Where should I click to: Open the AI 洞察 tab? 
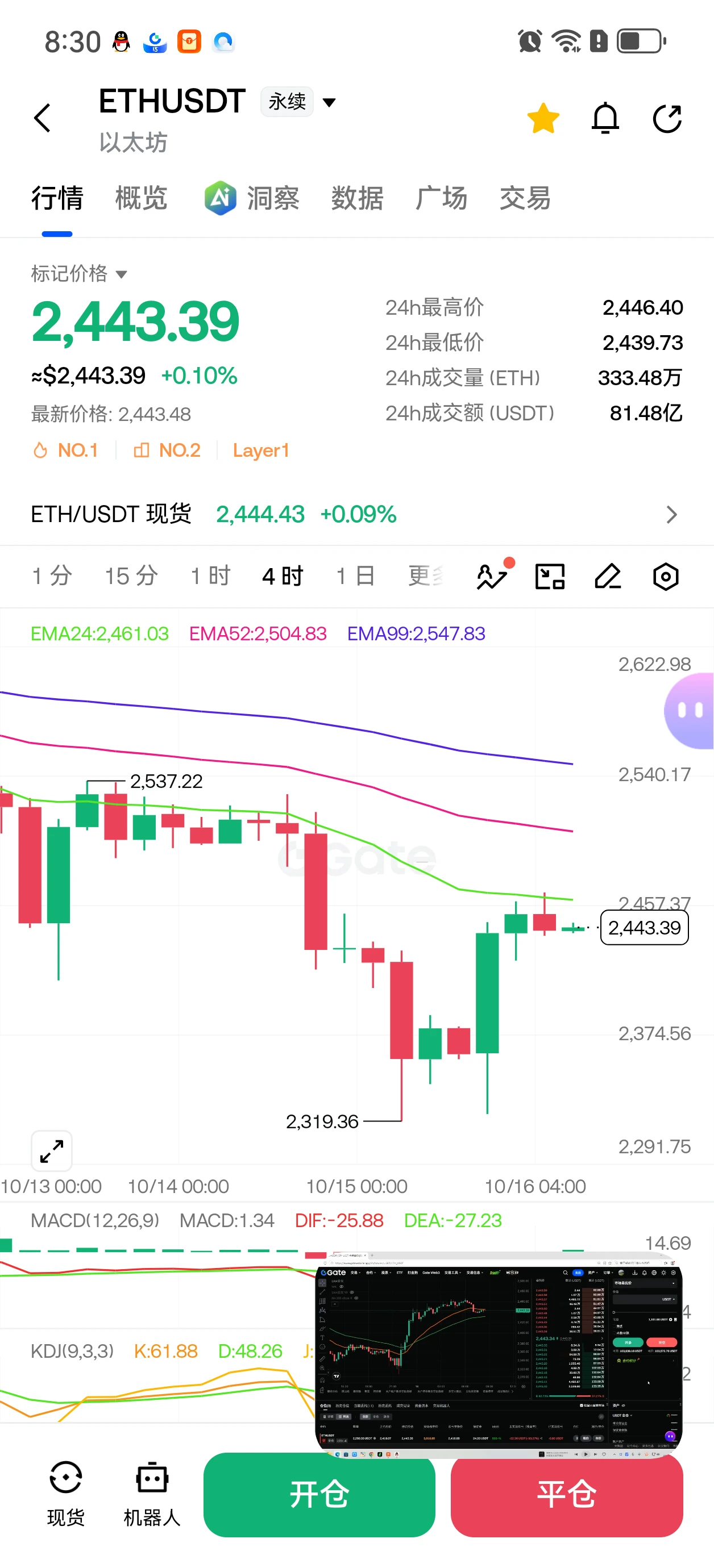[x=252, y=199]
